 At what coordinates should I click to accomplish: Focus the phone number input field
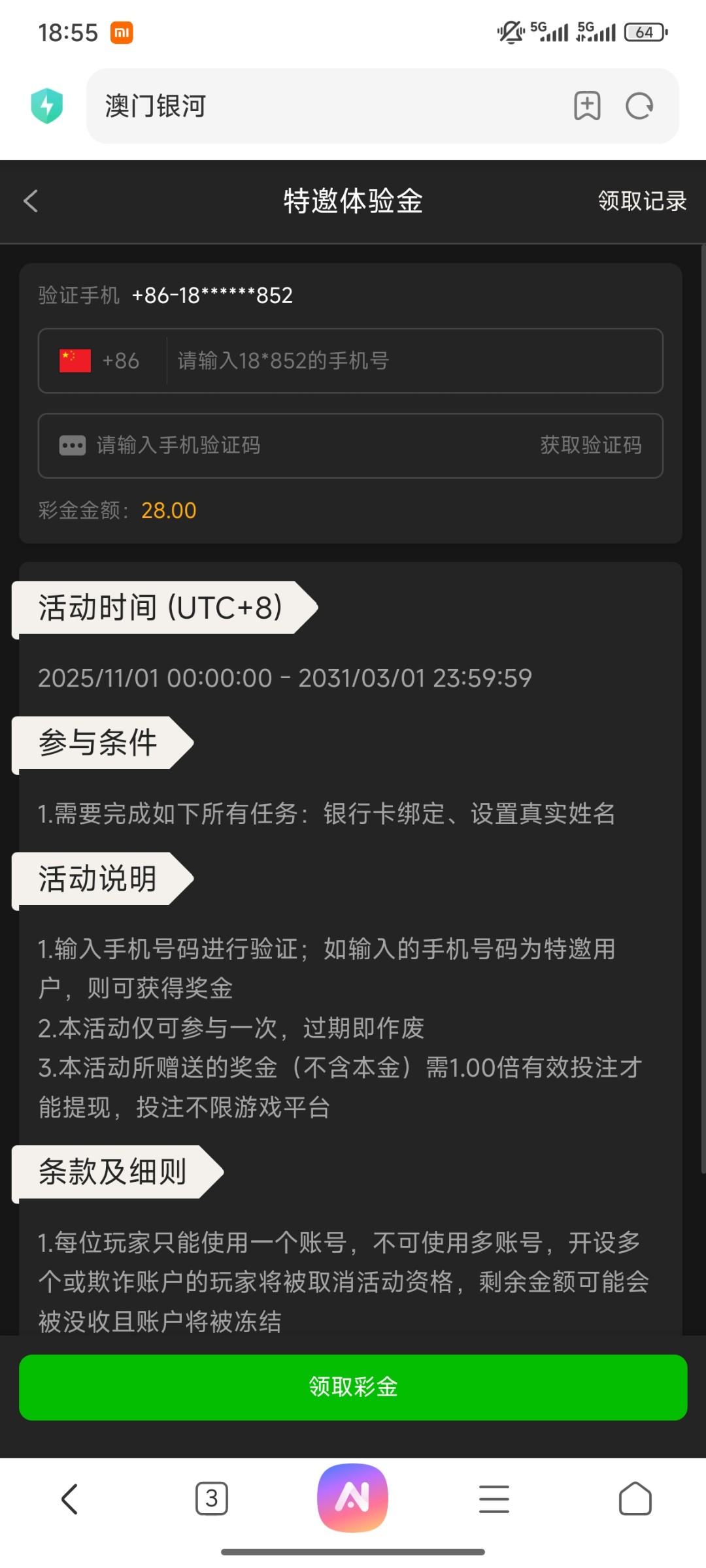[x=412, y=361]
